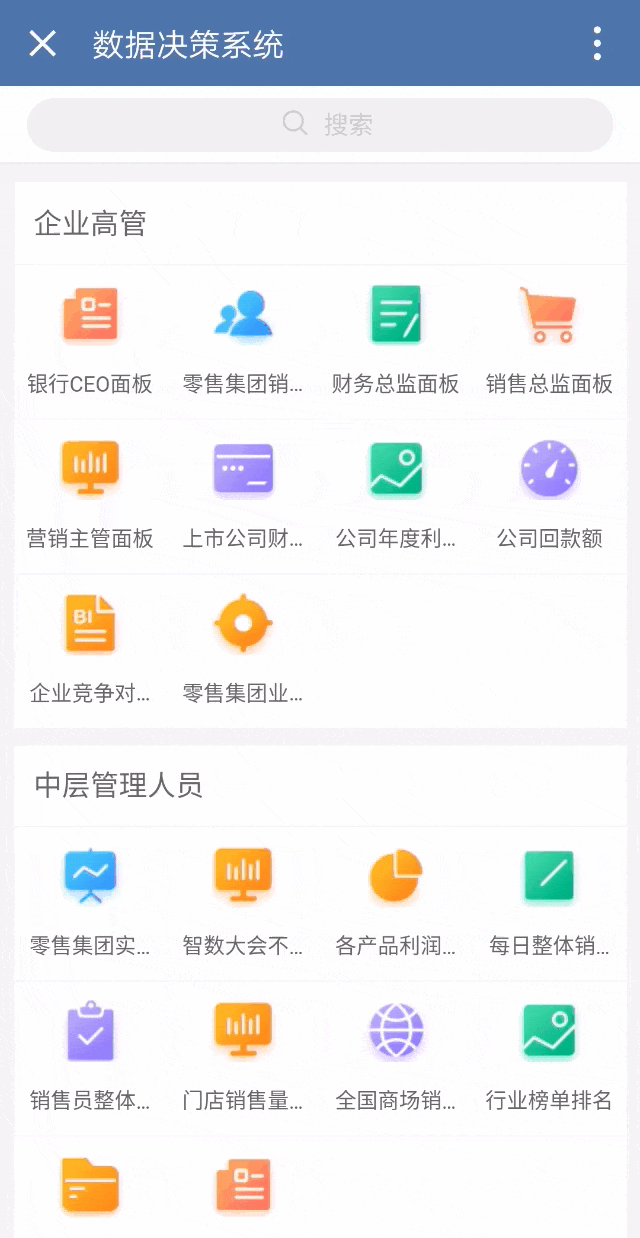Open the 公司年度利 report

396,495
